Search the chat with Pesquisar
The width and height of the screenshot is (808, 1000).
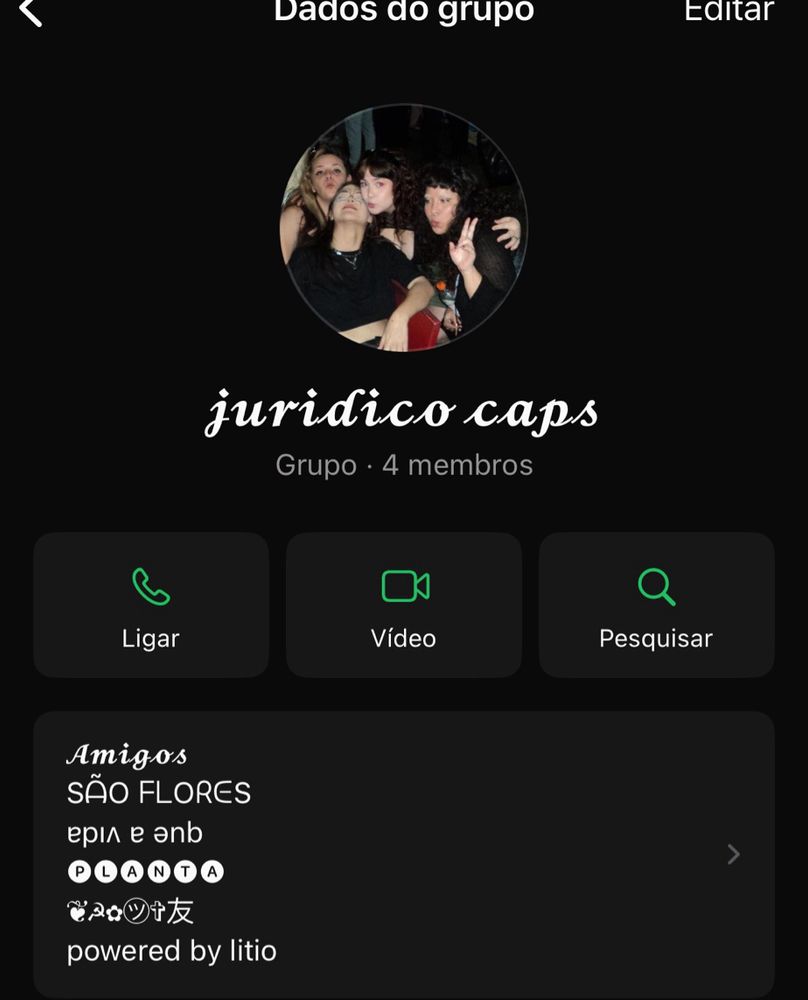coord(656,605)
